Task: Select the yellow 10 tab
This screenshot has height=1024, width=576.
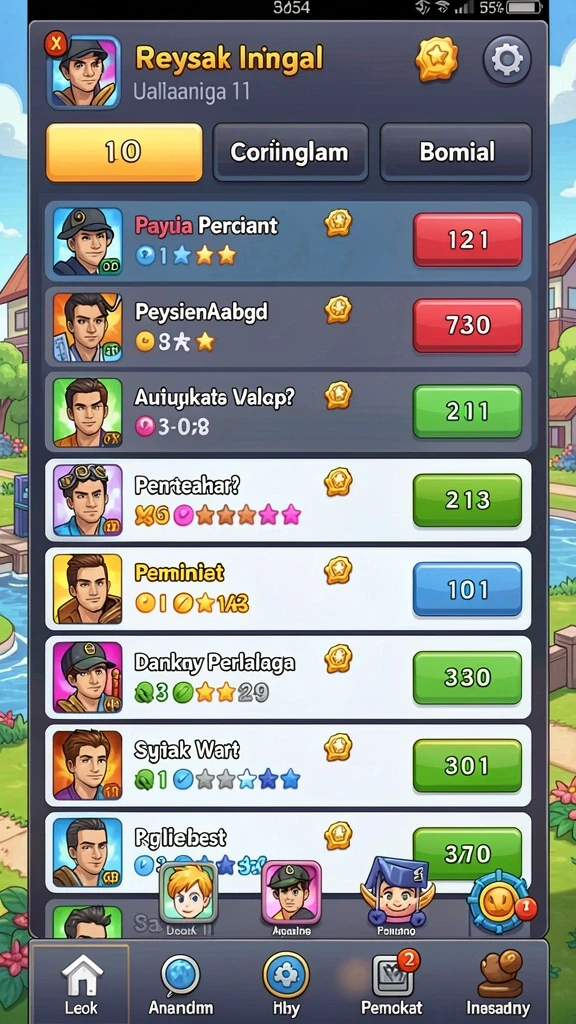Action: (x=124, y=152)
